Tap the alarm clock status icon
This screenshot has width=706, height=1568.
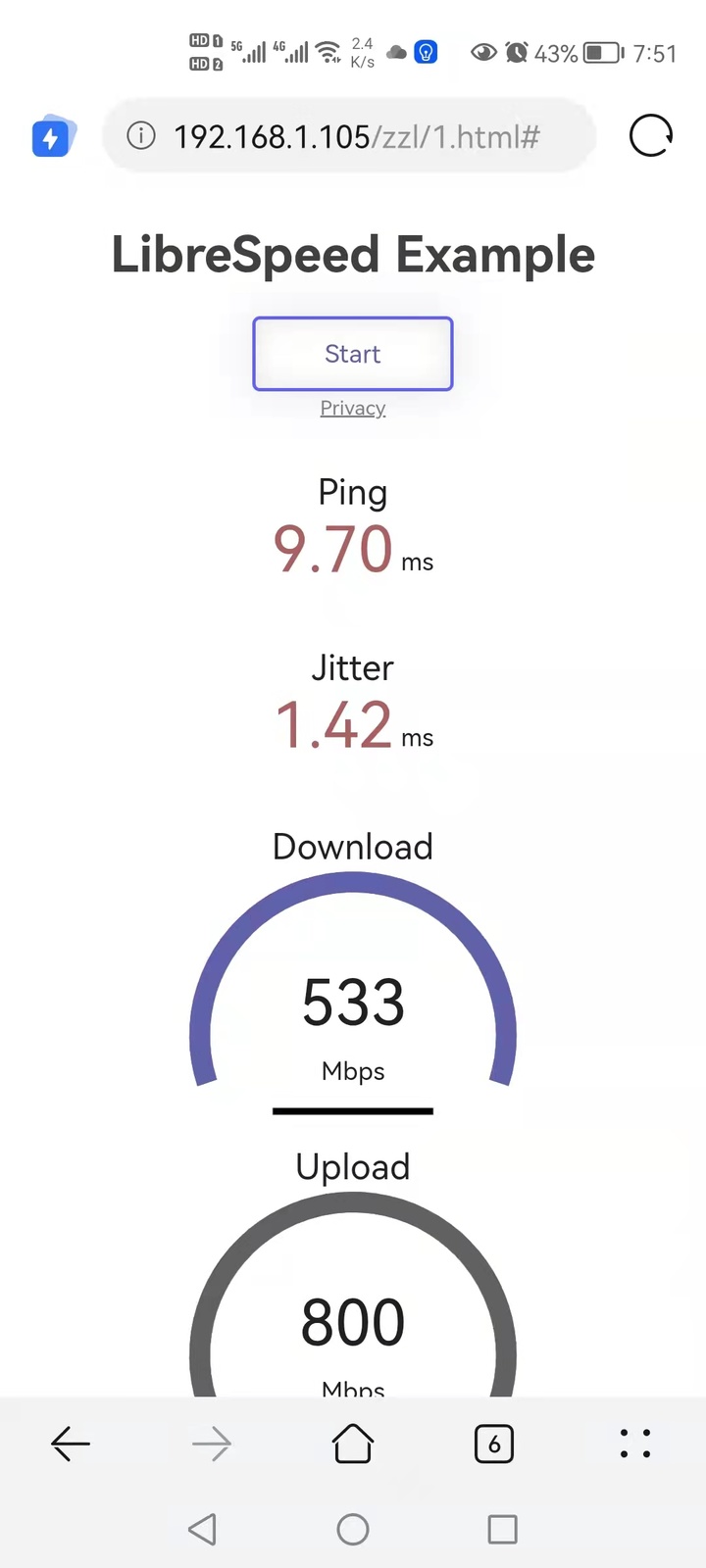(x=515, y=53)
